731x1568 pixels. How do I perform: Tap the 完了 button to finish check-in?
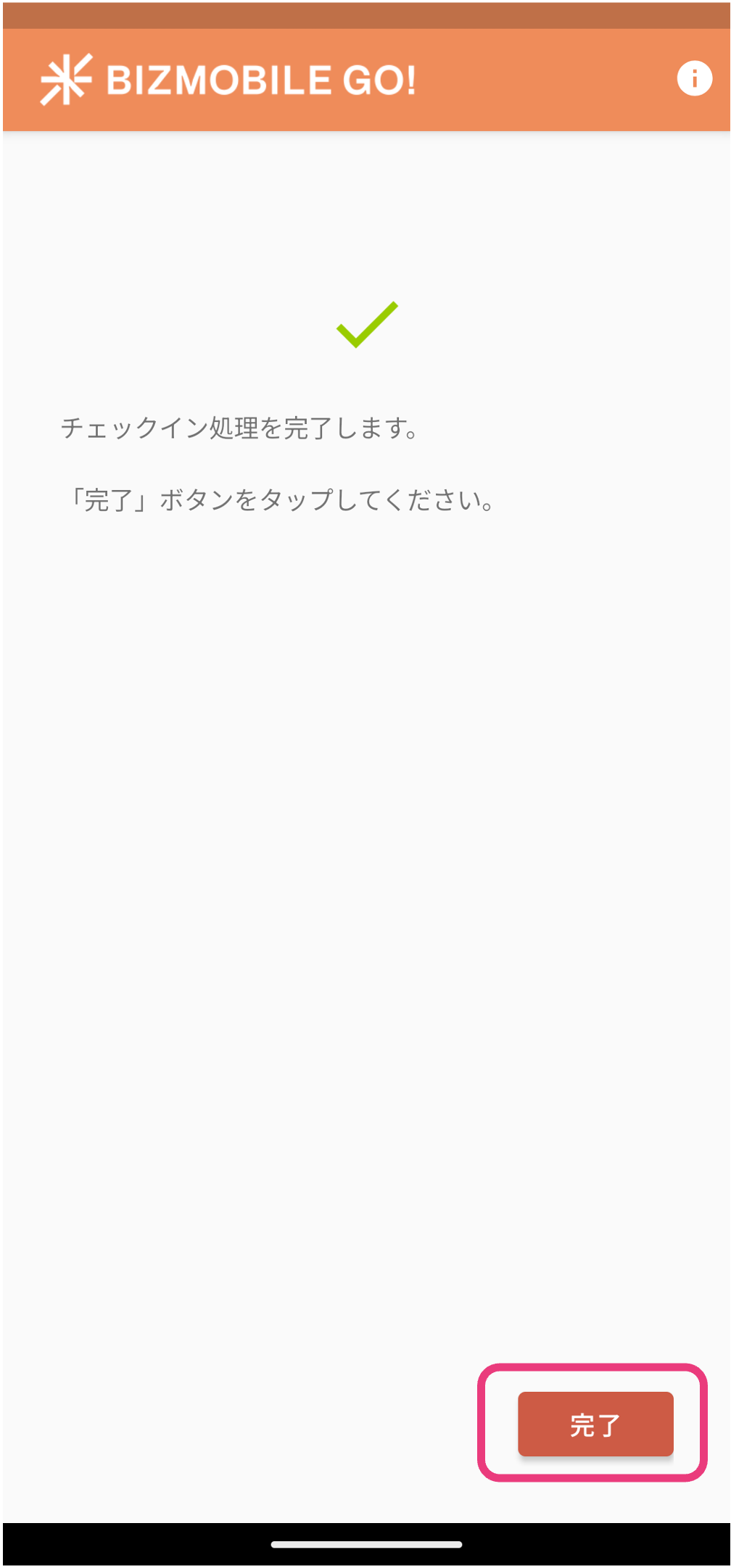[x=595, y=1424]
